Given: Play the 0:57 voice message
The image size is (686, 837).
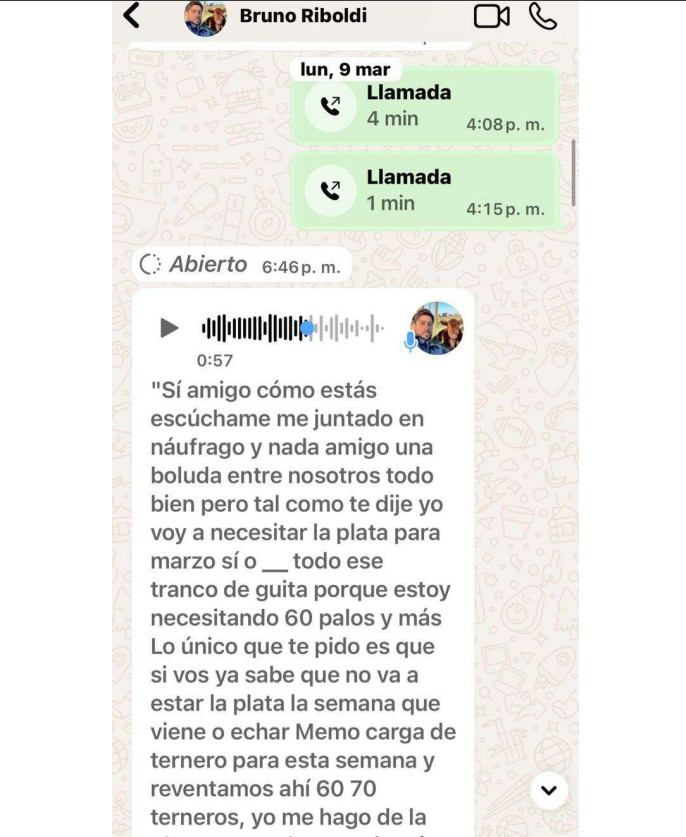Looking at the screenshot, I should coord(170,327).
